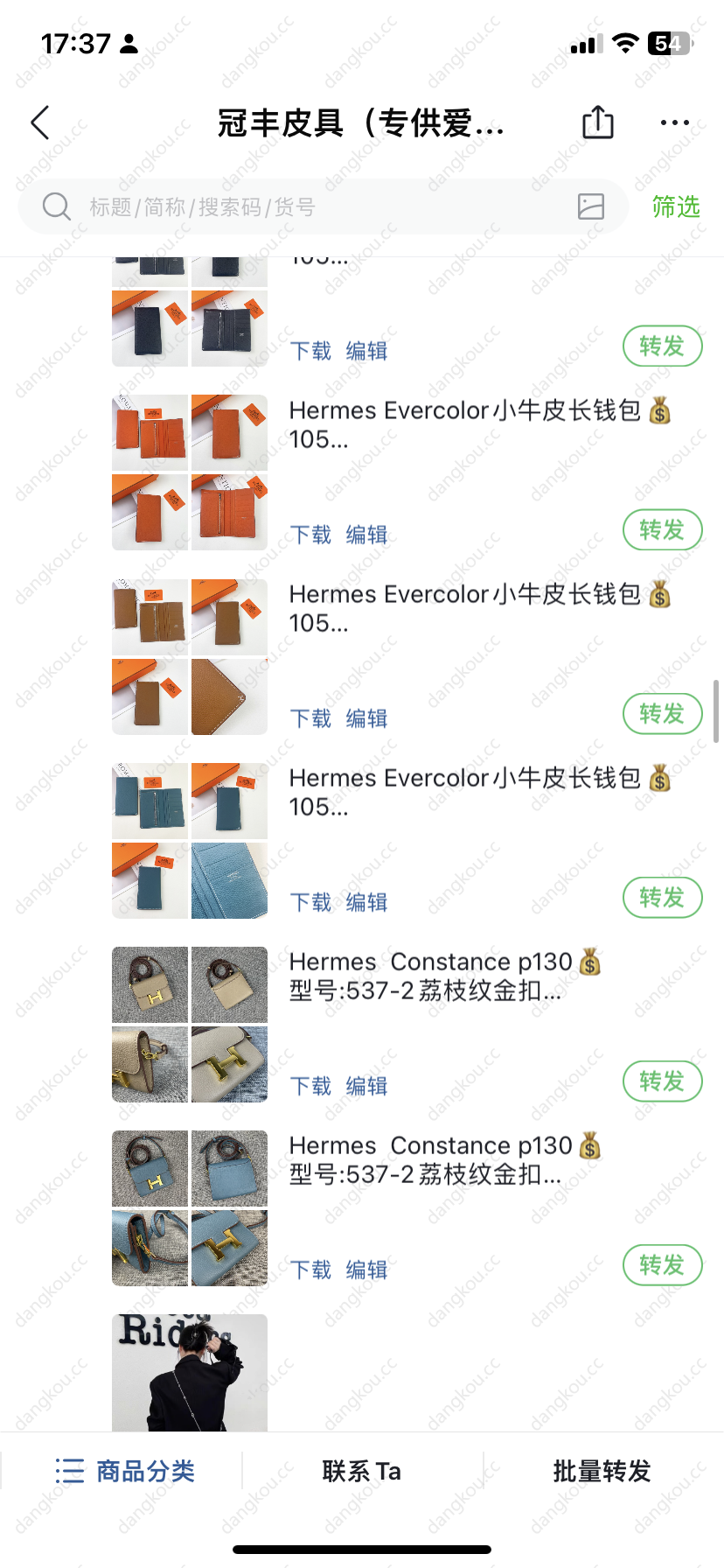Open the three-dot overflow menu
The height and width of the screenshot is (1568, 724).
(x=674, y=122)
